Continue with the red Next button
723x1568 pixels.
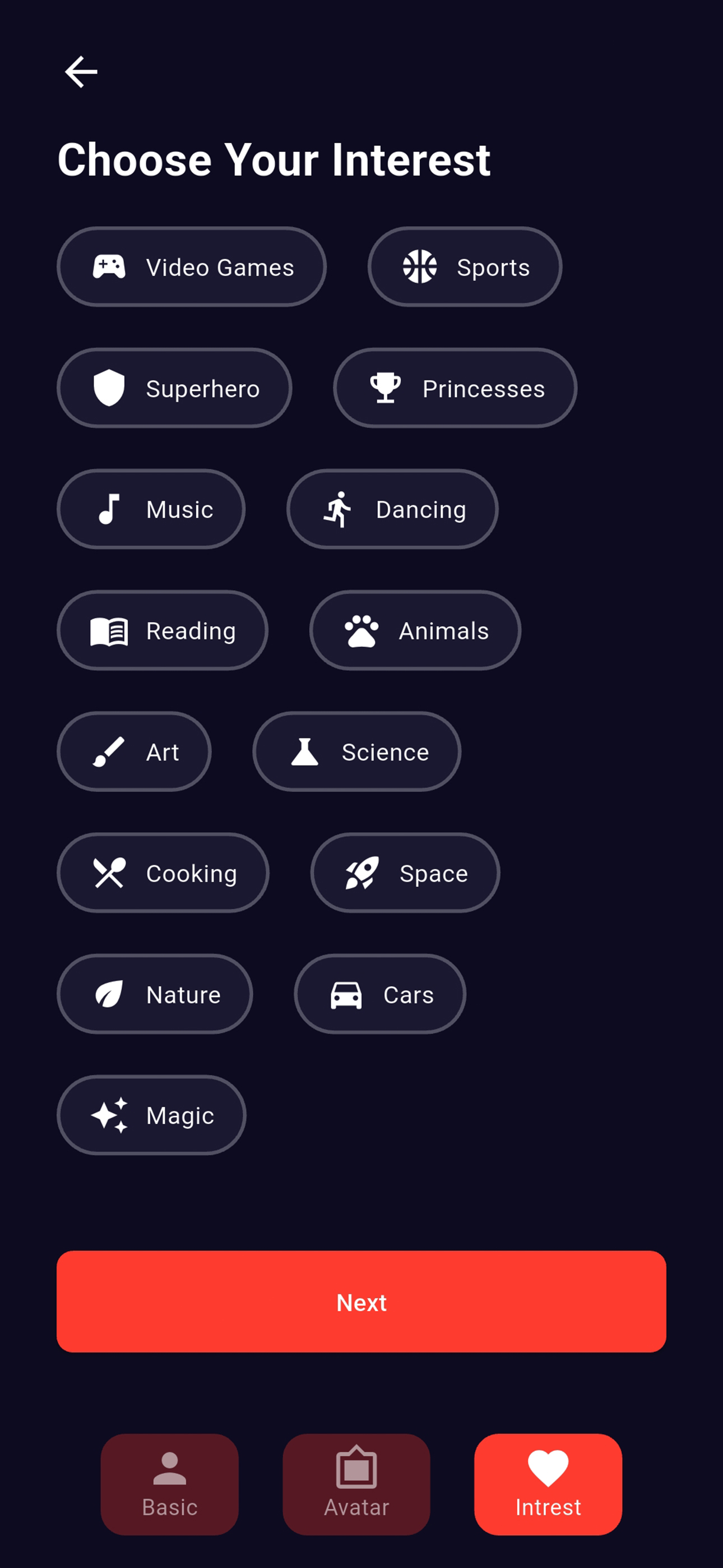pos(361,1302)
